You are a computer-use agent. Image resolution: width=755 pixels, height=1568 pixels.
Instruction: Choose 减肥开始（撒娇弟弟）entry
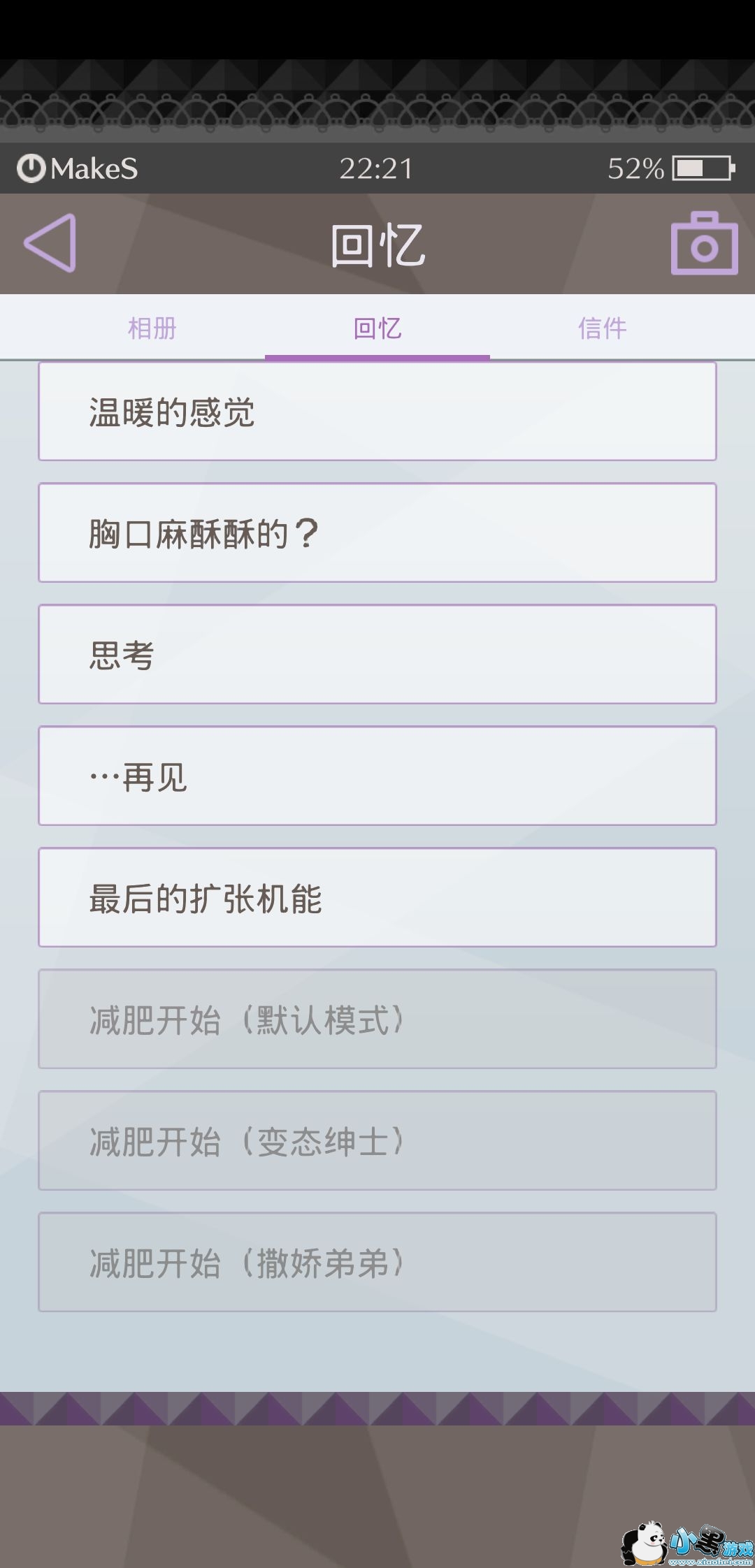[377, 1263]
